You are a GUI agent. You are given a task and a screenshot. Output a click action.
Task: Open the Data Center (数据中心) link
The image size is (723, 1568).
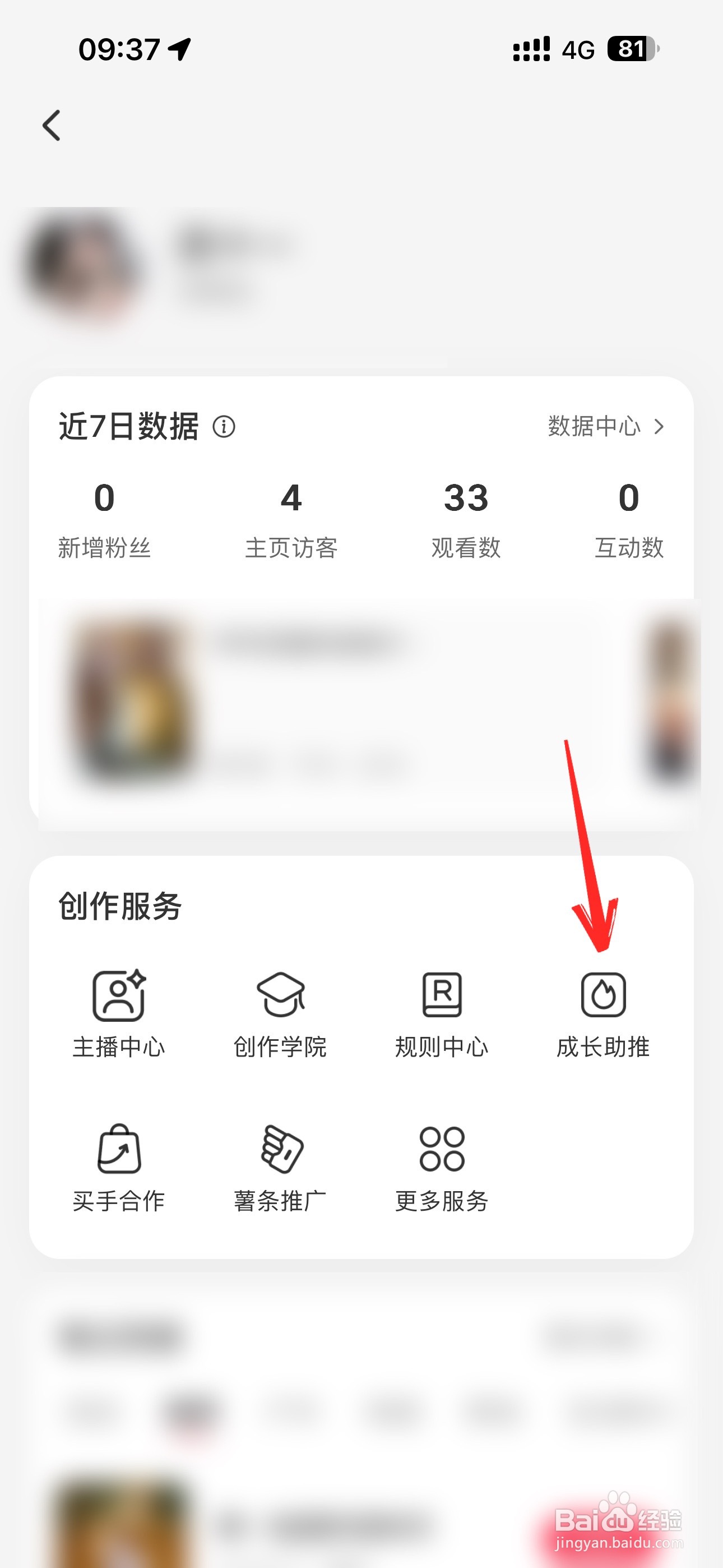[592, 427]
